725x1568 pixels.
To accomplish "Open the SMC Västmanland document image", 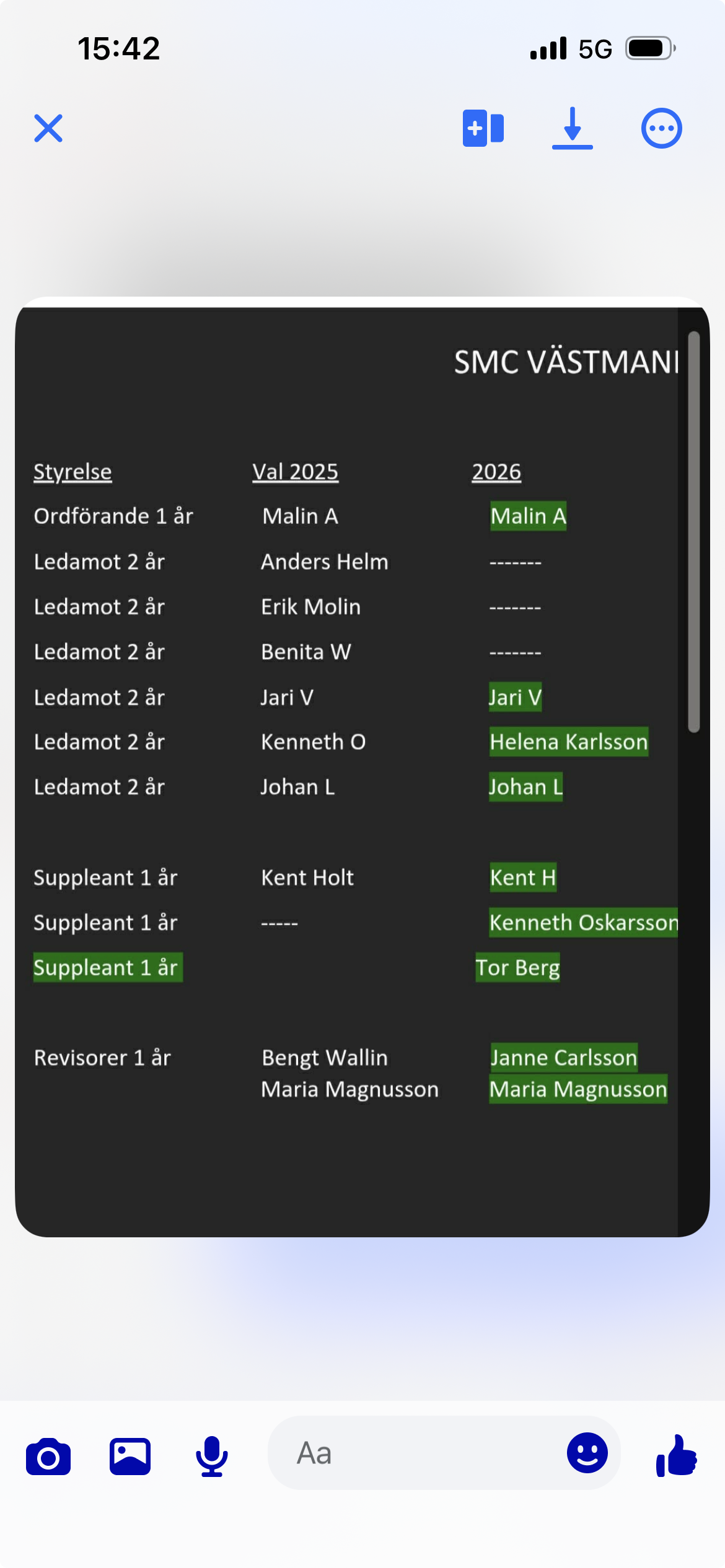I will [362, 768].
